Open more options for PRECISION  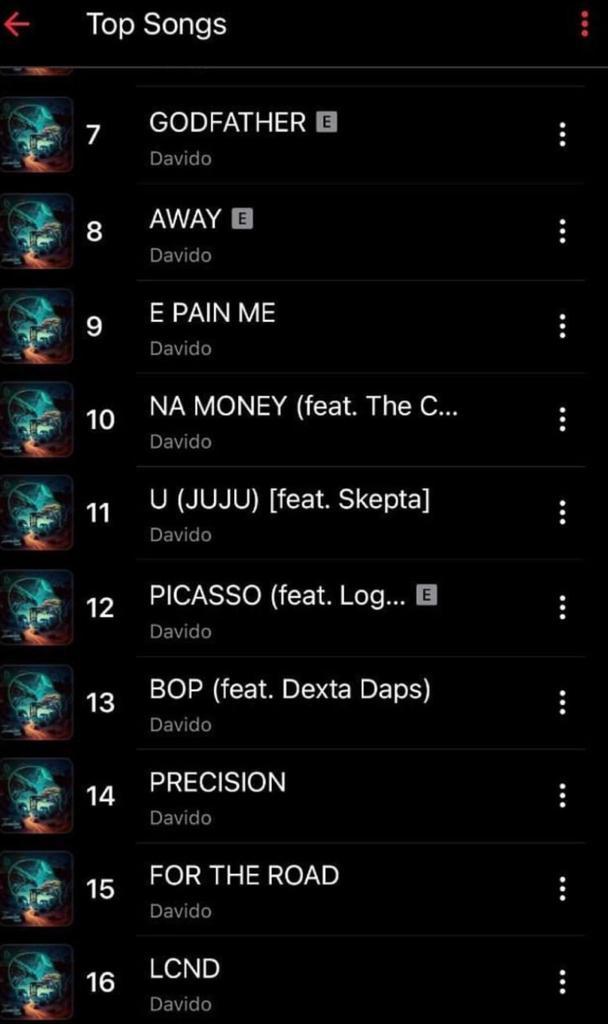click(x=562, y=795)
